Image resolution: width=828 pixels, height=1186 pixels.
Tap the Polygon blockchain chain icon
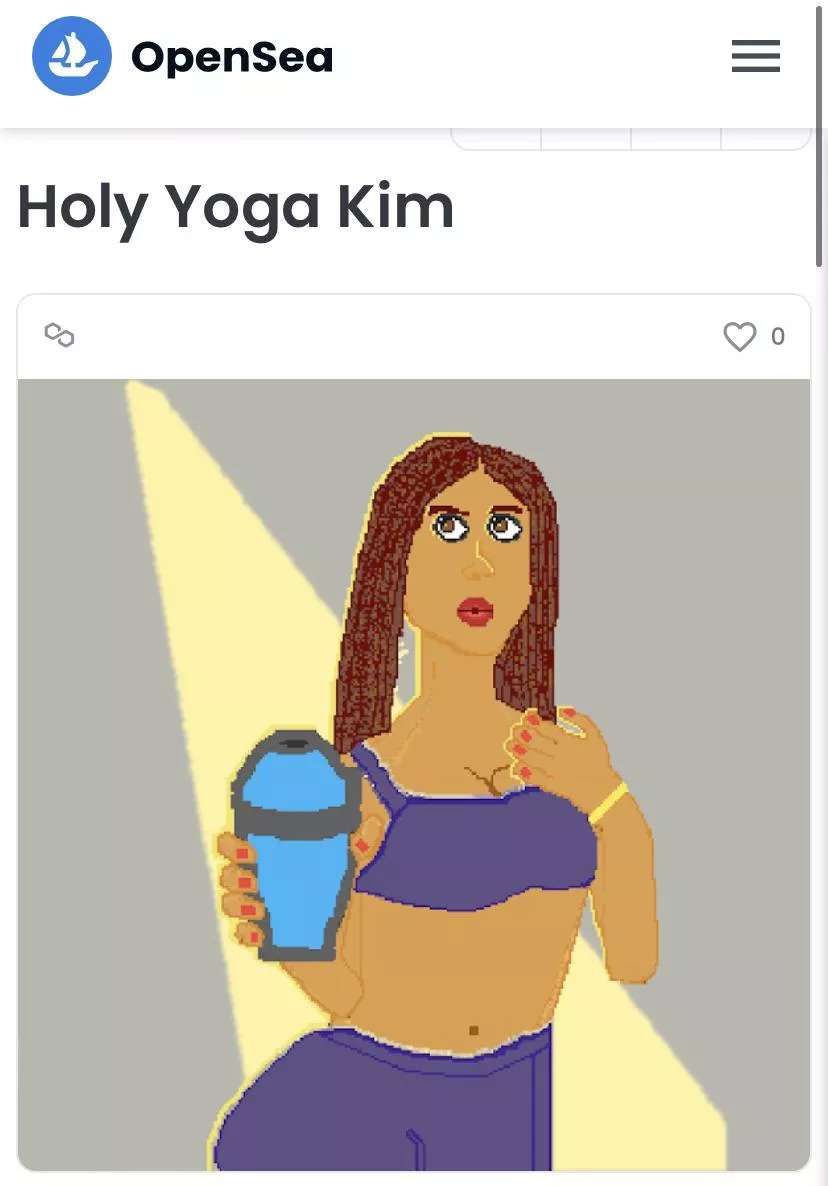60,336
